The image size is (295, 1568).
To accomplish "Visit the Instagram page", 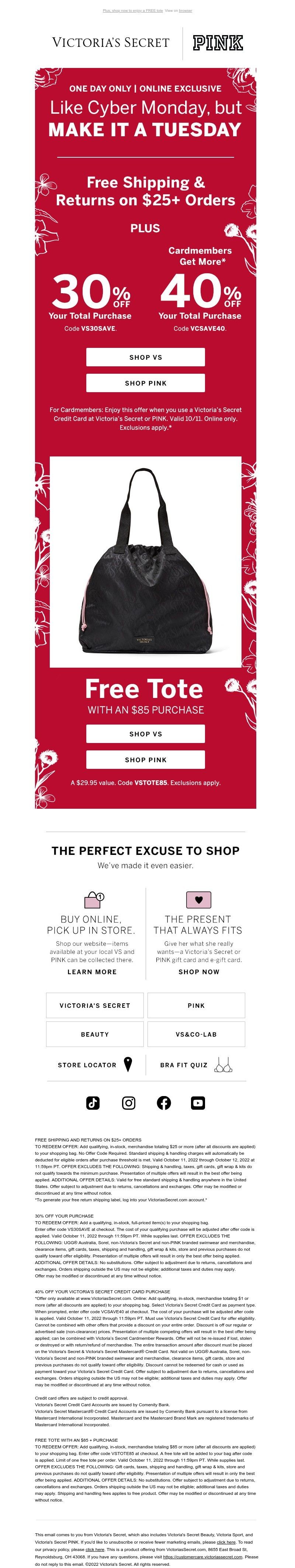I will [129, 1103].
